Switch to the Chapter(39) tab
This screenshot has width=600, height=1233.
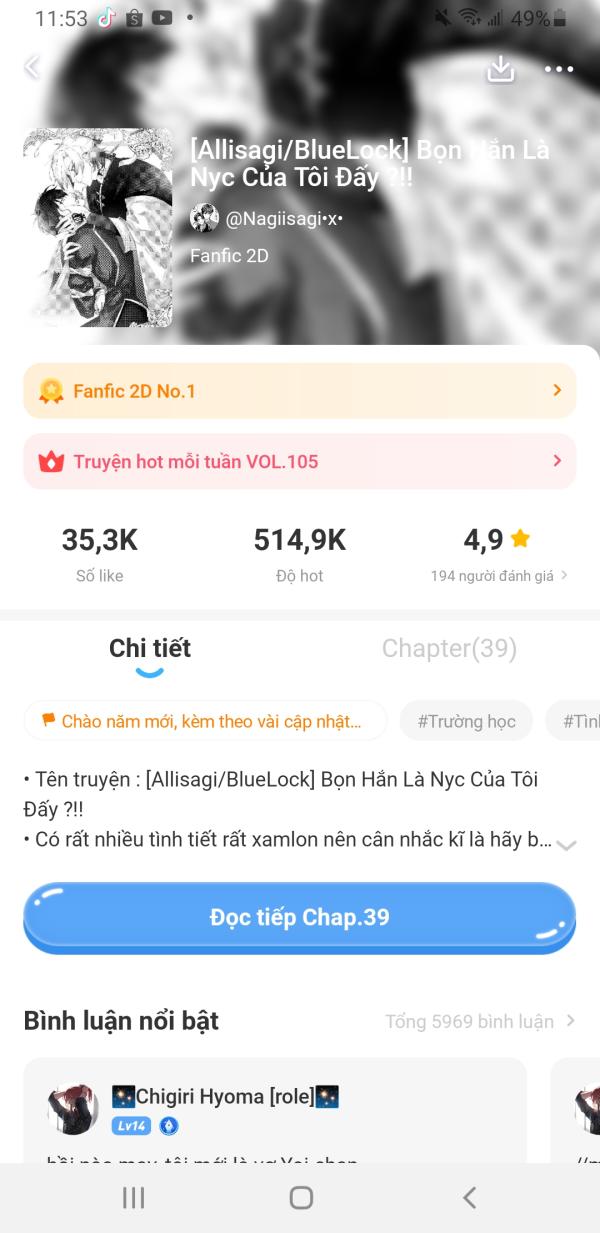tap(449, 649)
